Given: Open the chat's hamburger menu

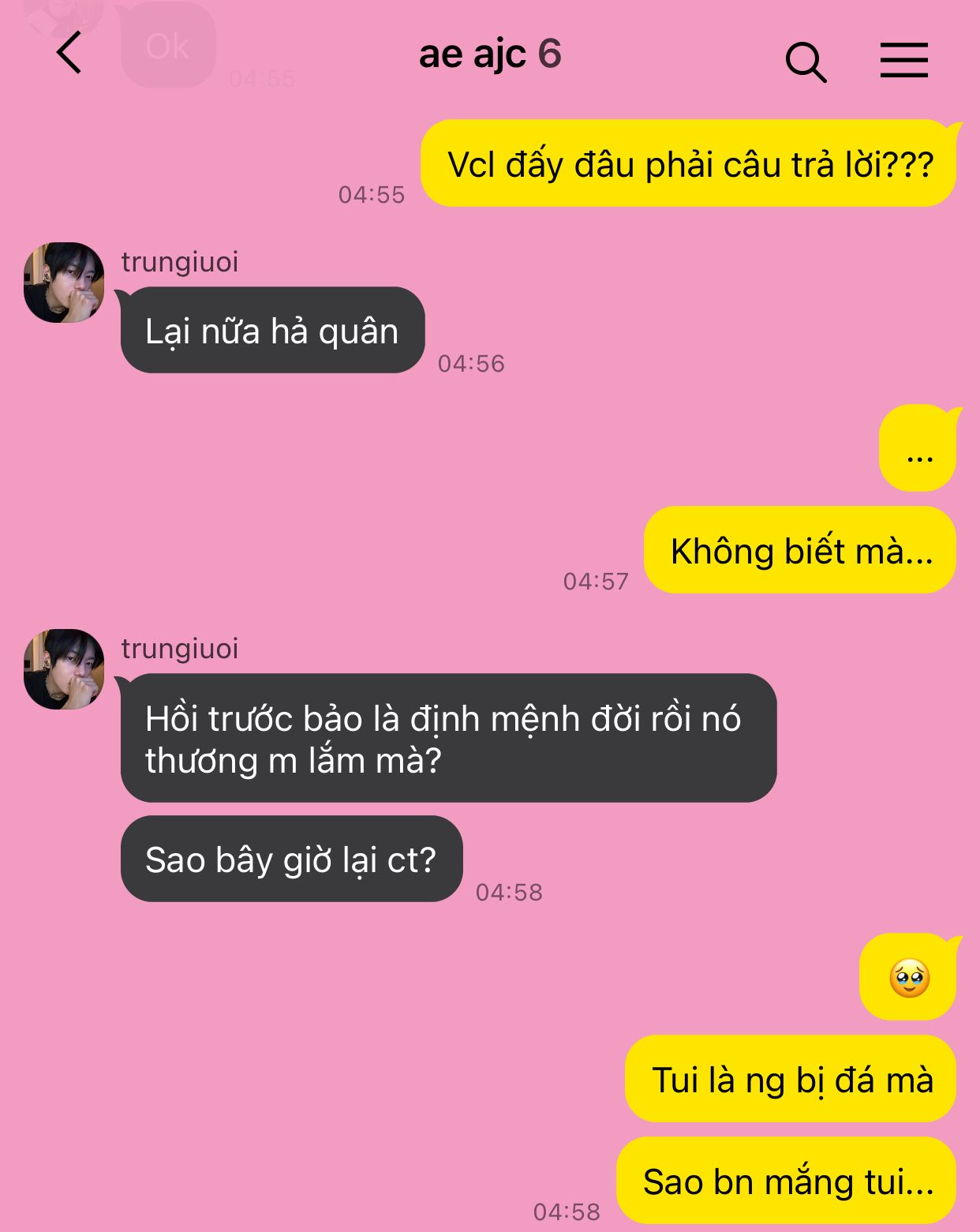Looking at the screenshot, I should [903, 60].
